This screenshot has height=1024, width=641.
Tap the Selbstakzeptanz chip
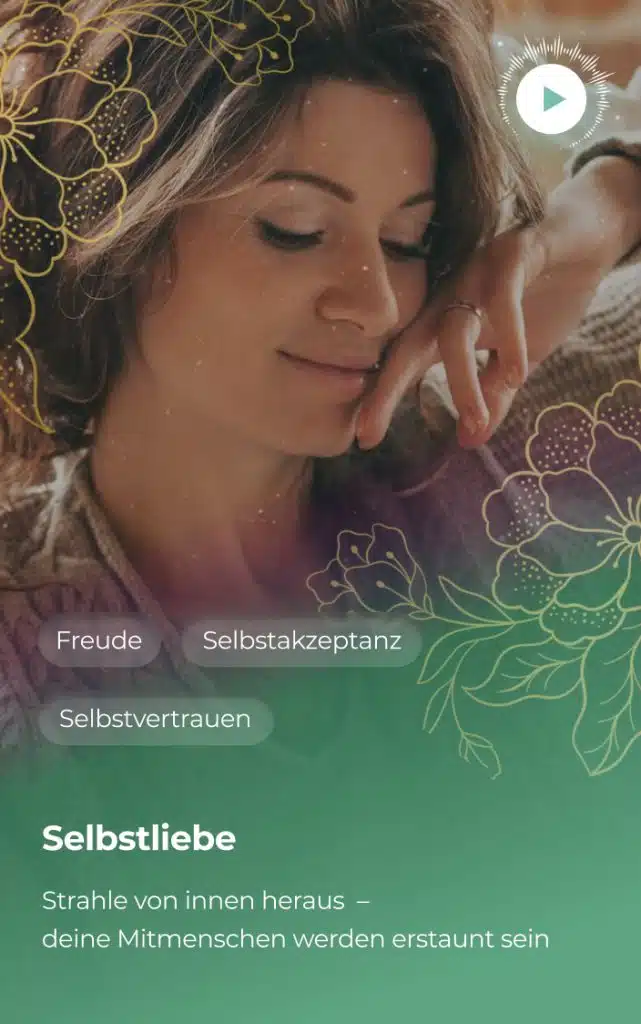coord(301,641)
